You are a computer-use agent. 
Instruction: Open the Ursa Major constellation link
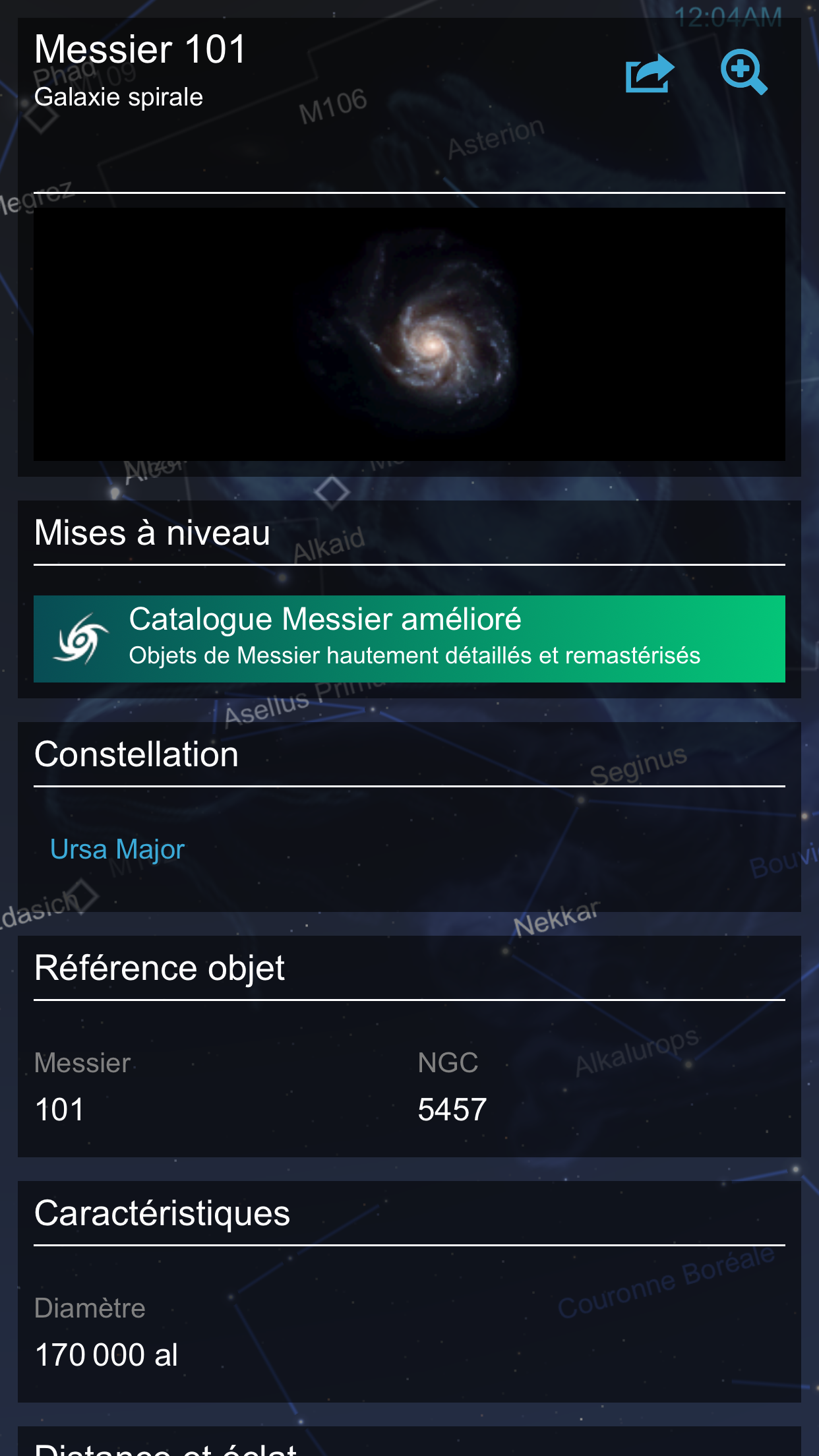coord(117,849)
